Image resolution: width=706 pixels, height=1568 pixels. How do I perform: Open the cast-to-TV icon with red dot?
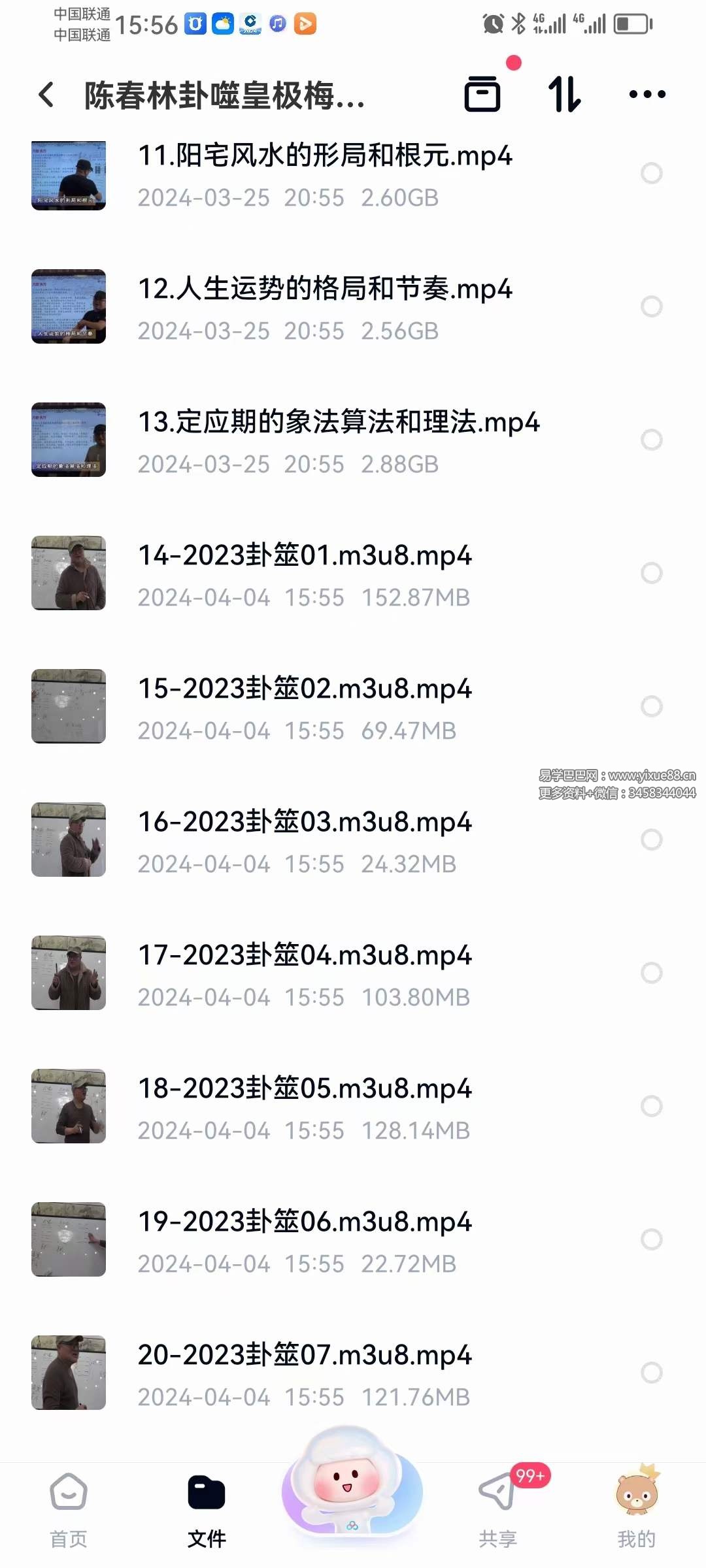point(482,95)
